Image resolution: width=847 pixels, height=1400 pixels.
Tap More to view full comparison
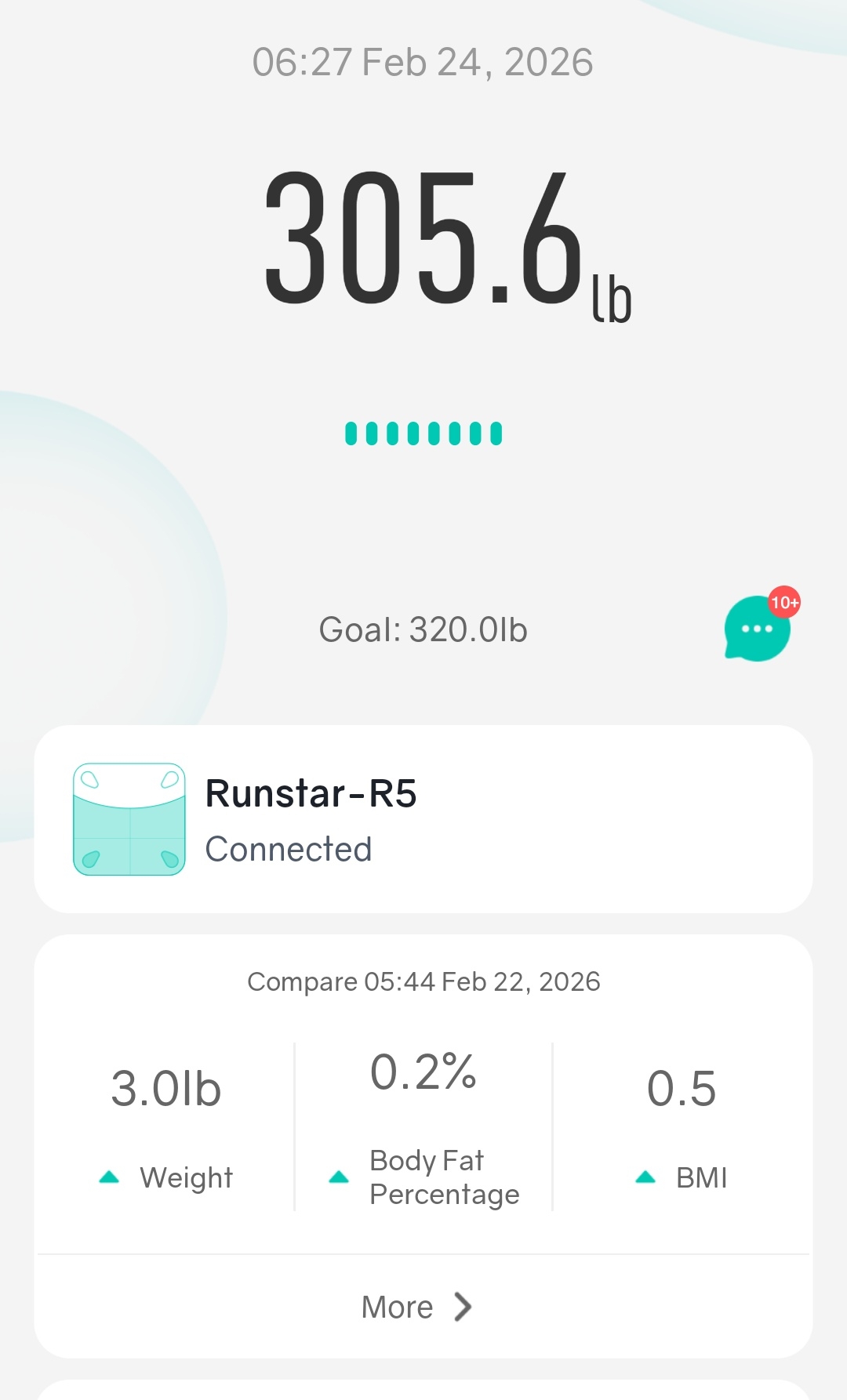tap(417, 1307)
